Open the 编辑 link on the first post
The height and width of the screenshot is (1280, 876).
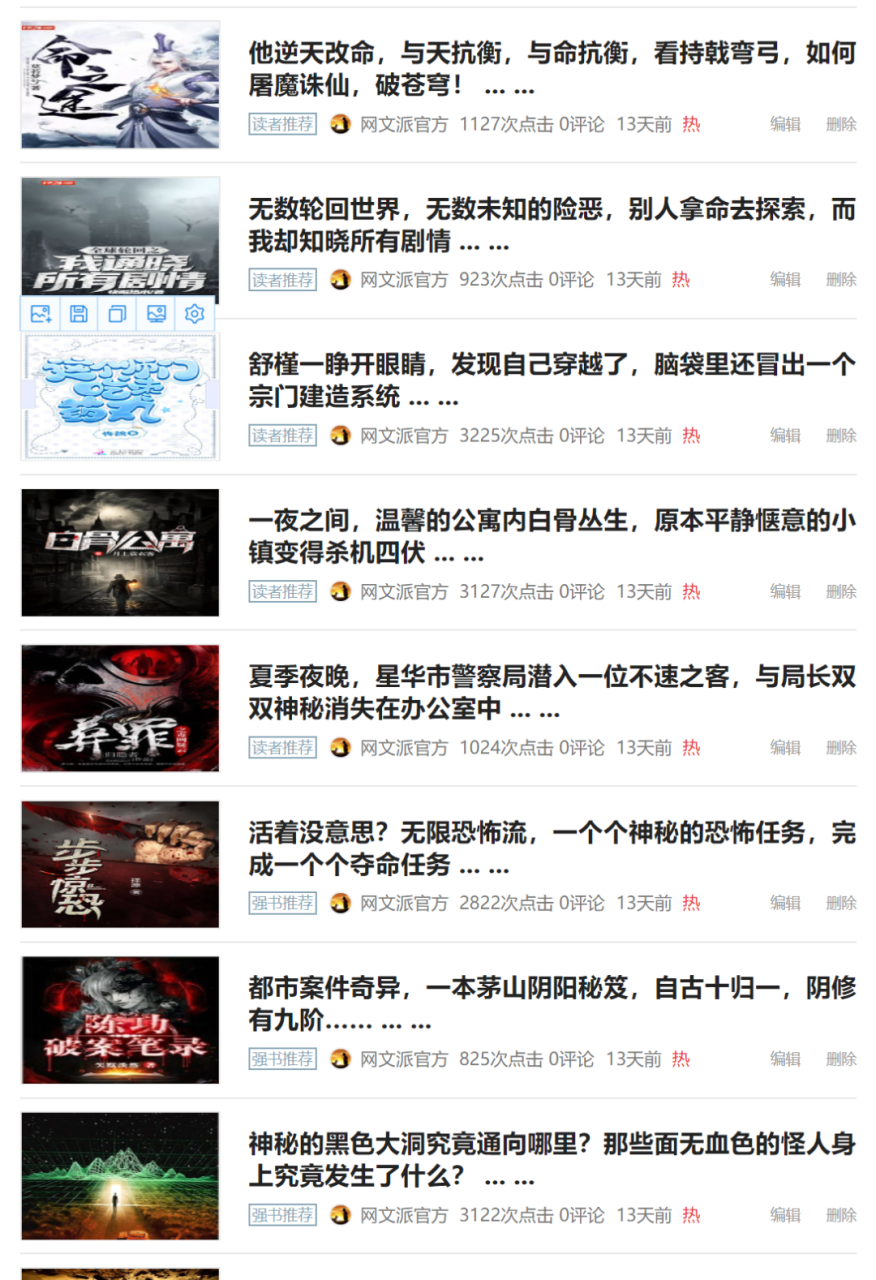786,123
